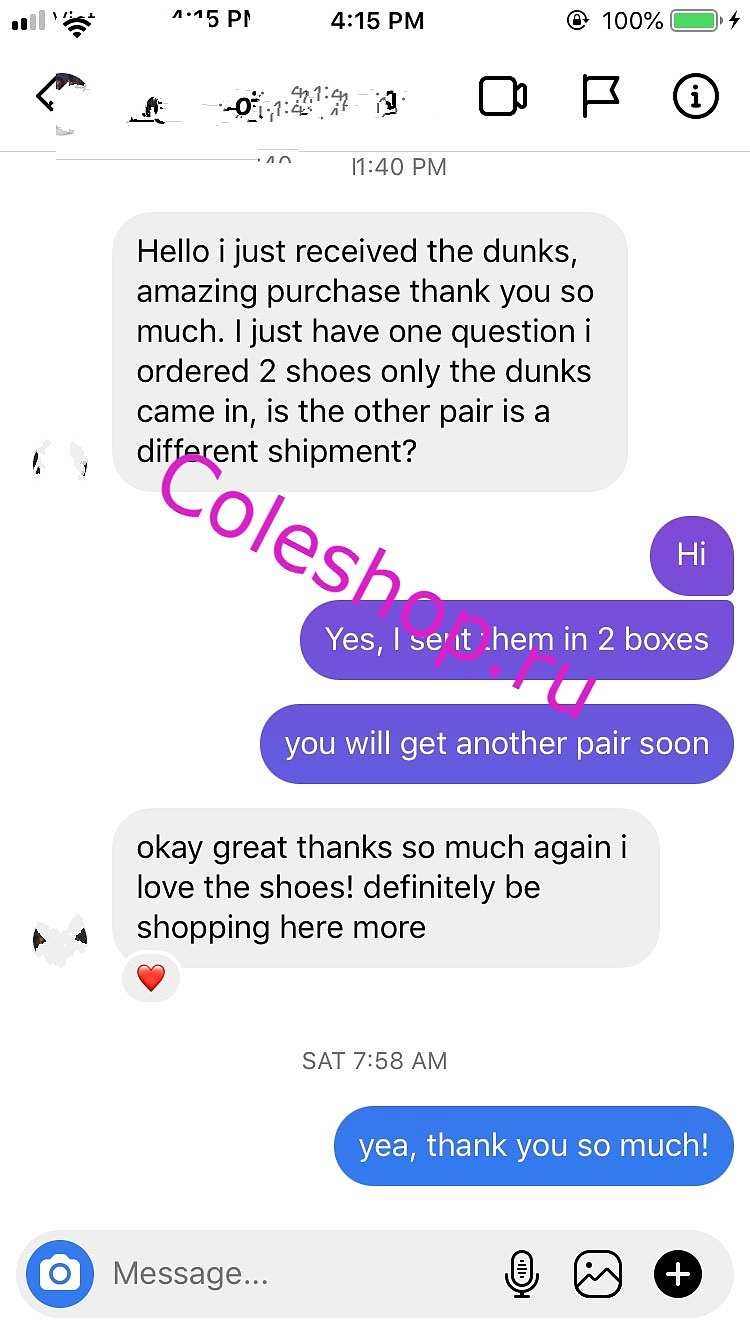This screenshot has height=1334, width=750.
Task: Open the camera from message bar
Action: [60, 1274]
